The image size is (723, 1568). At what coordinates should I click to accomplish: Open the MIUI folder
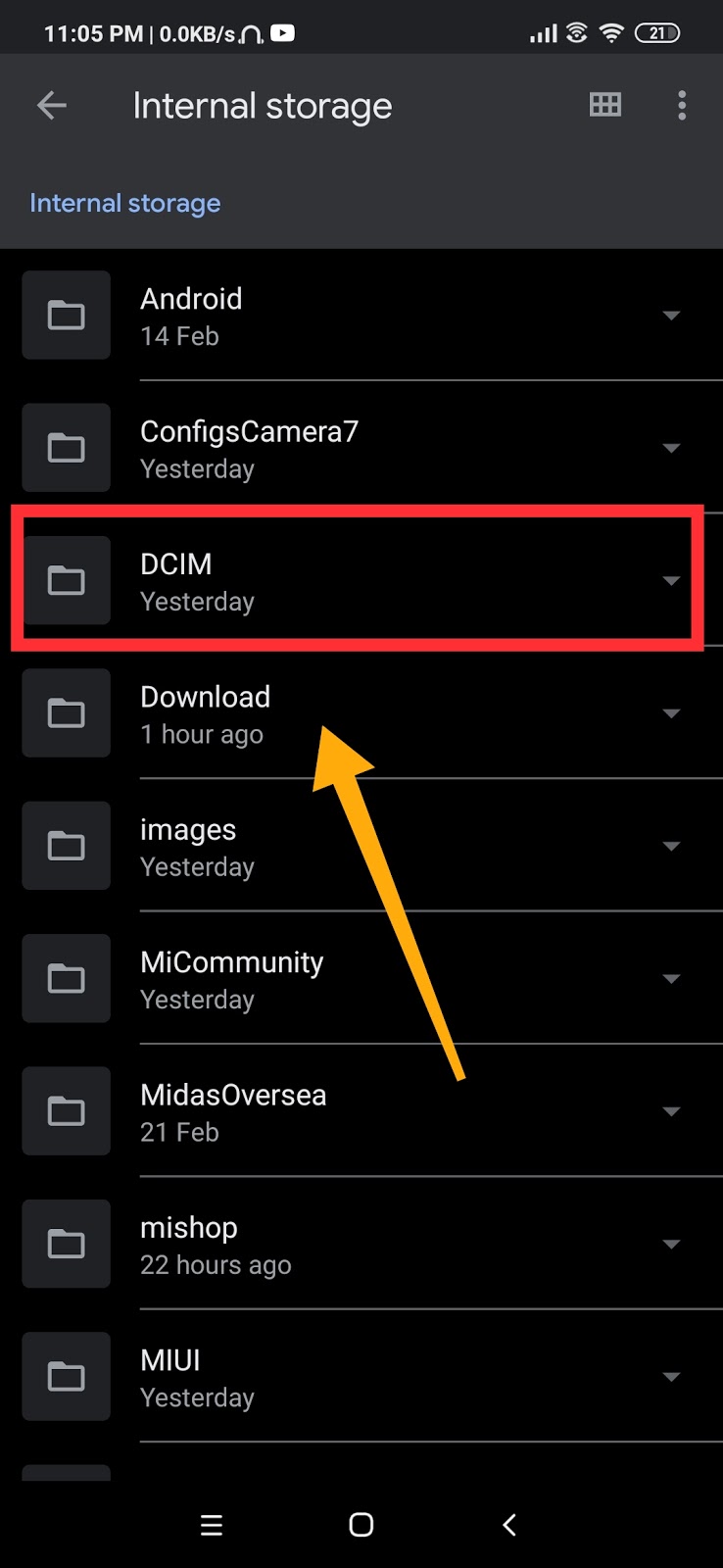[x=361, y=1377]
